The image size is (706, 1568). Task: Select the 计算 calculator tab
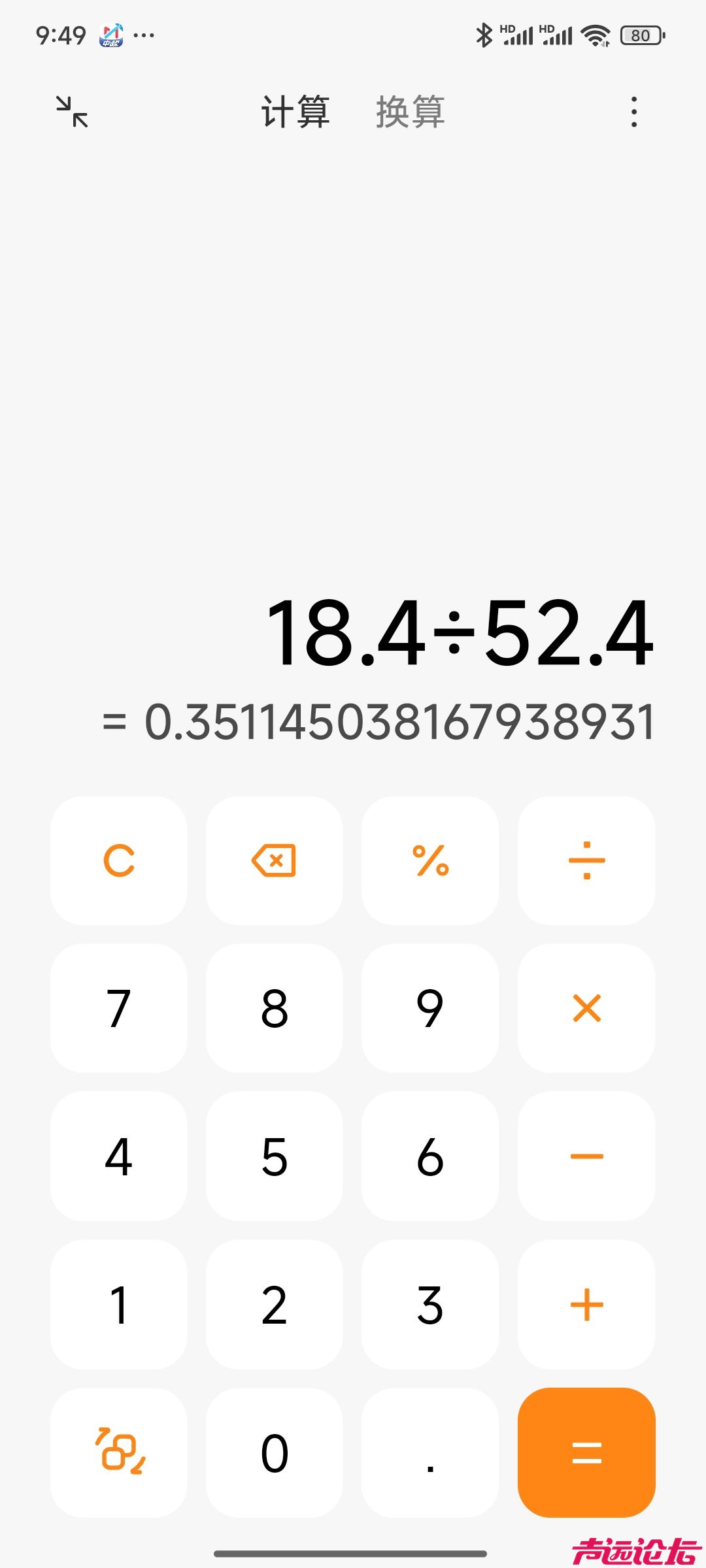[x=295, y=112]
